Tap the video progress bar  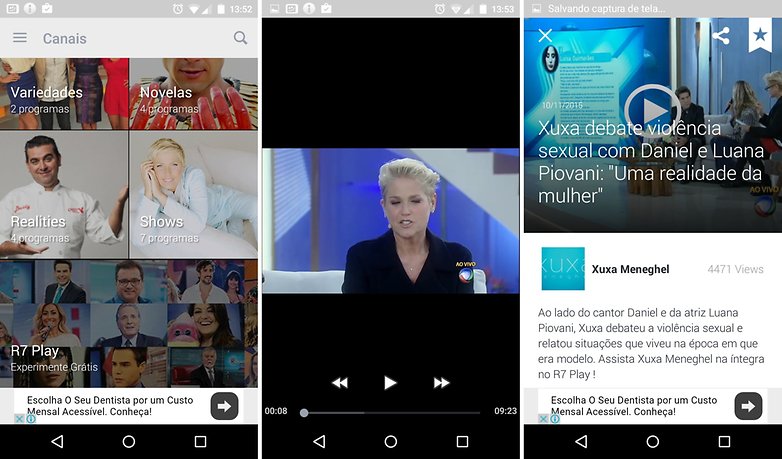390,412
